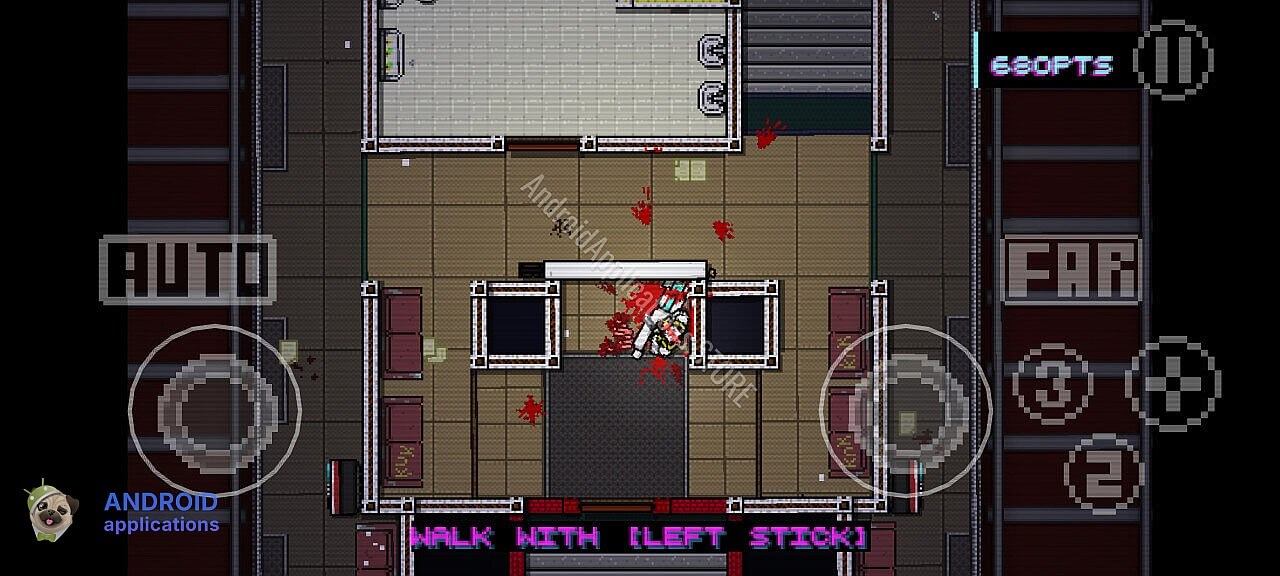The width and height of the screenshot is (1280, 576).
Task: Tap the round button labeled 2
Action: (x=1103, y=474)
